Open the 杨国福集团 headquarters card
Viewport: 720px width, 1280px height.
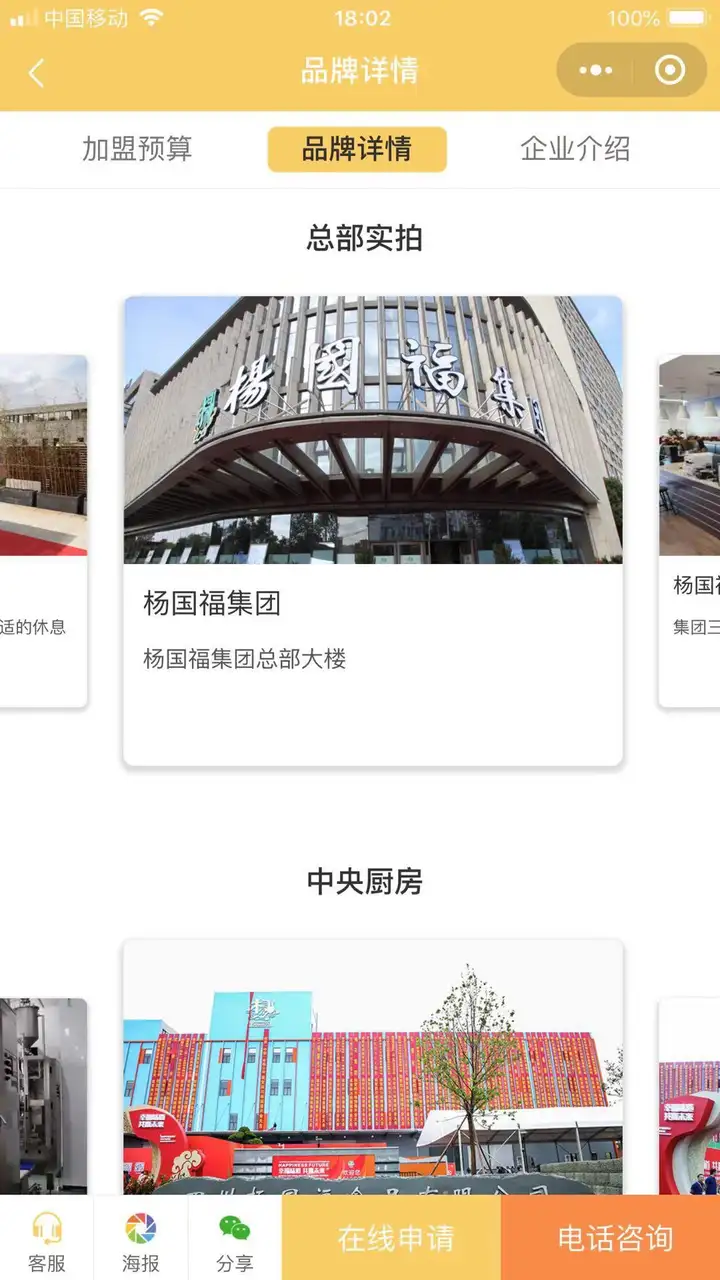[373, 531]
